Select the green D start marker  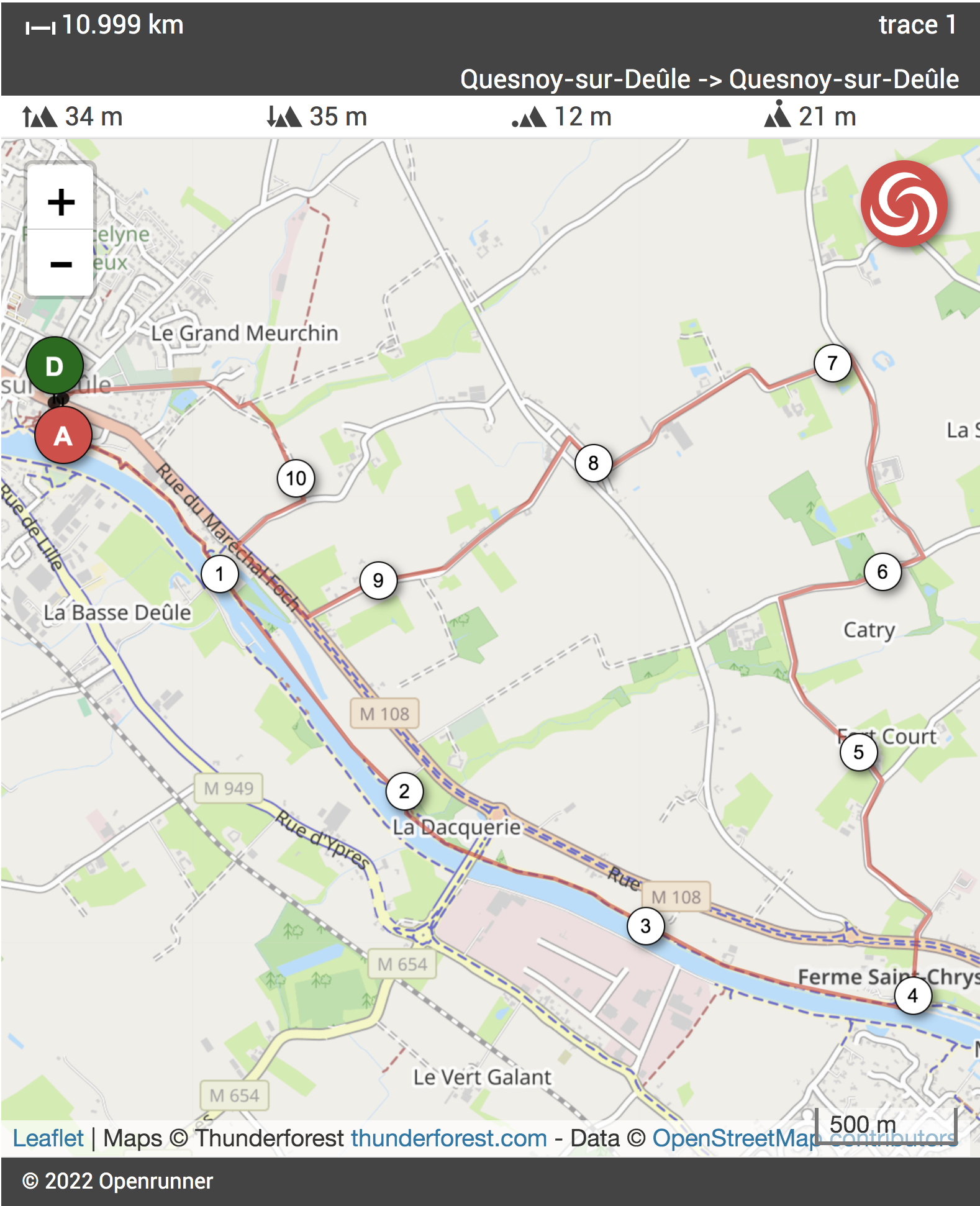[55, 366]
